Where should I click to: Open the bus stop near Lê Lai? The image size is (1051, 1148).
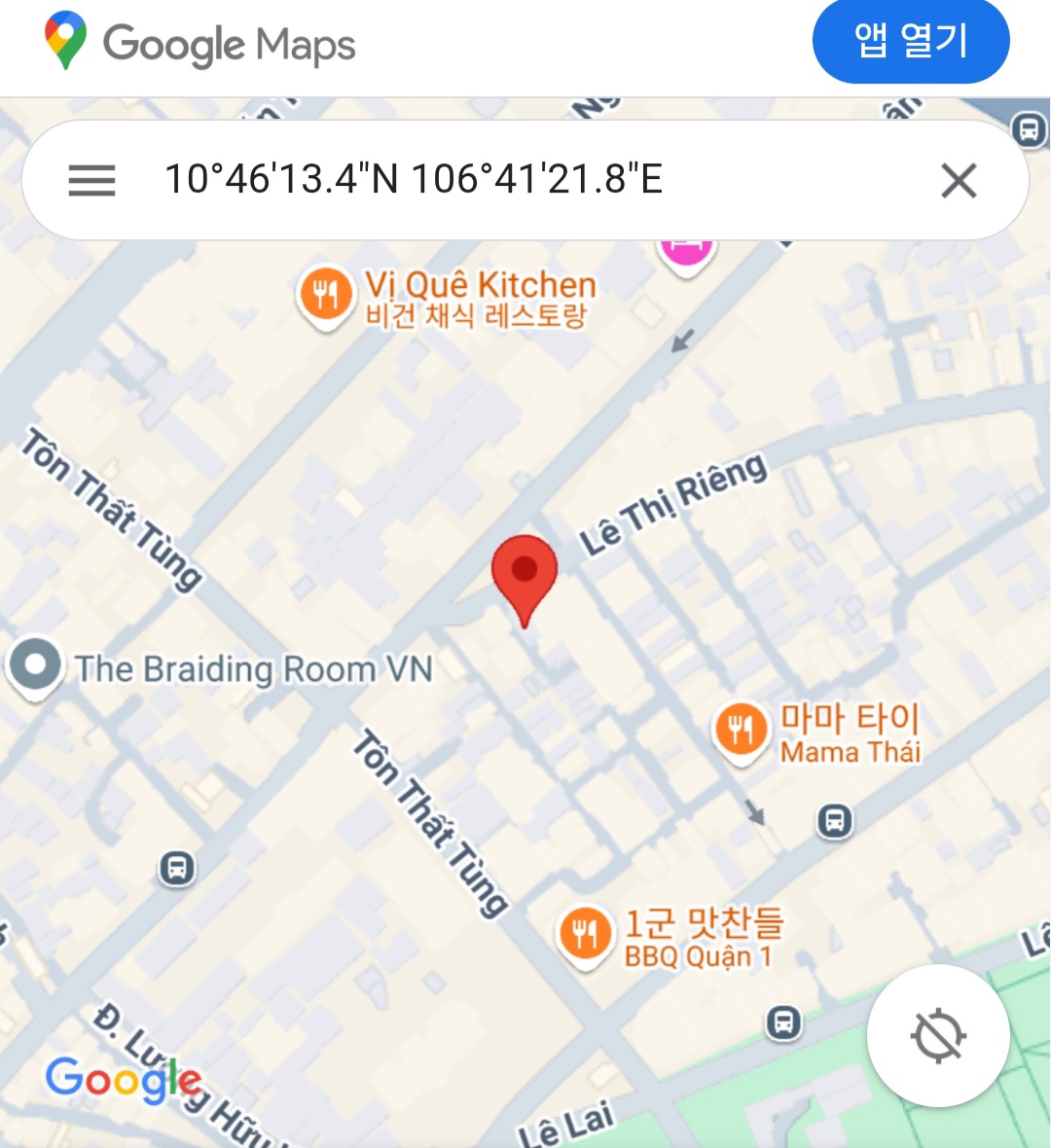pos(784,1022)
